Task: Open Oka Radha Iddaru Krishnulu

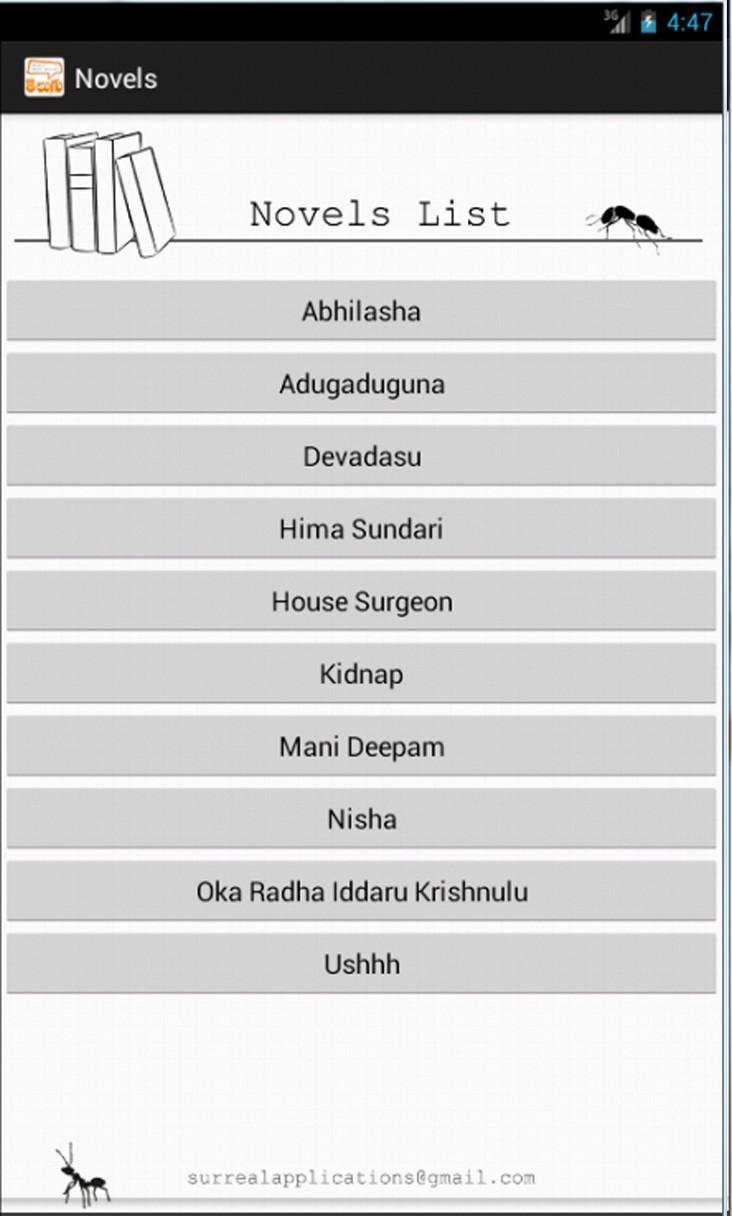Action: tap(362, 891)
